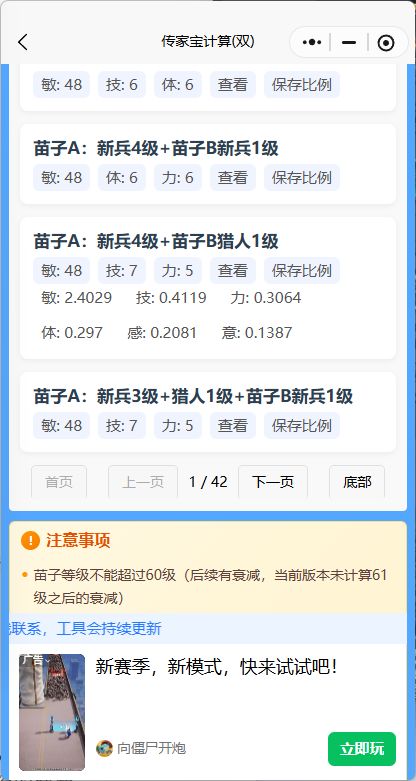
Task: Tap 保存比例 on the 苗子B猎人1级 card
Action: tap(302, 270)
